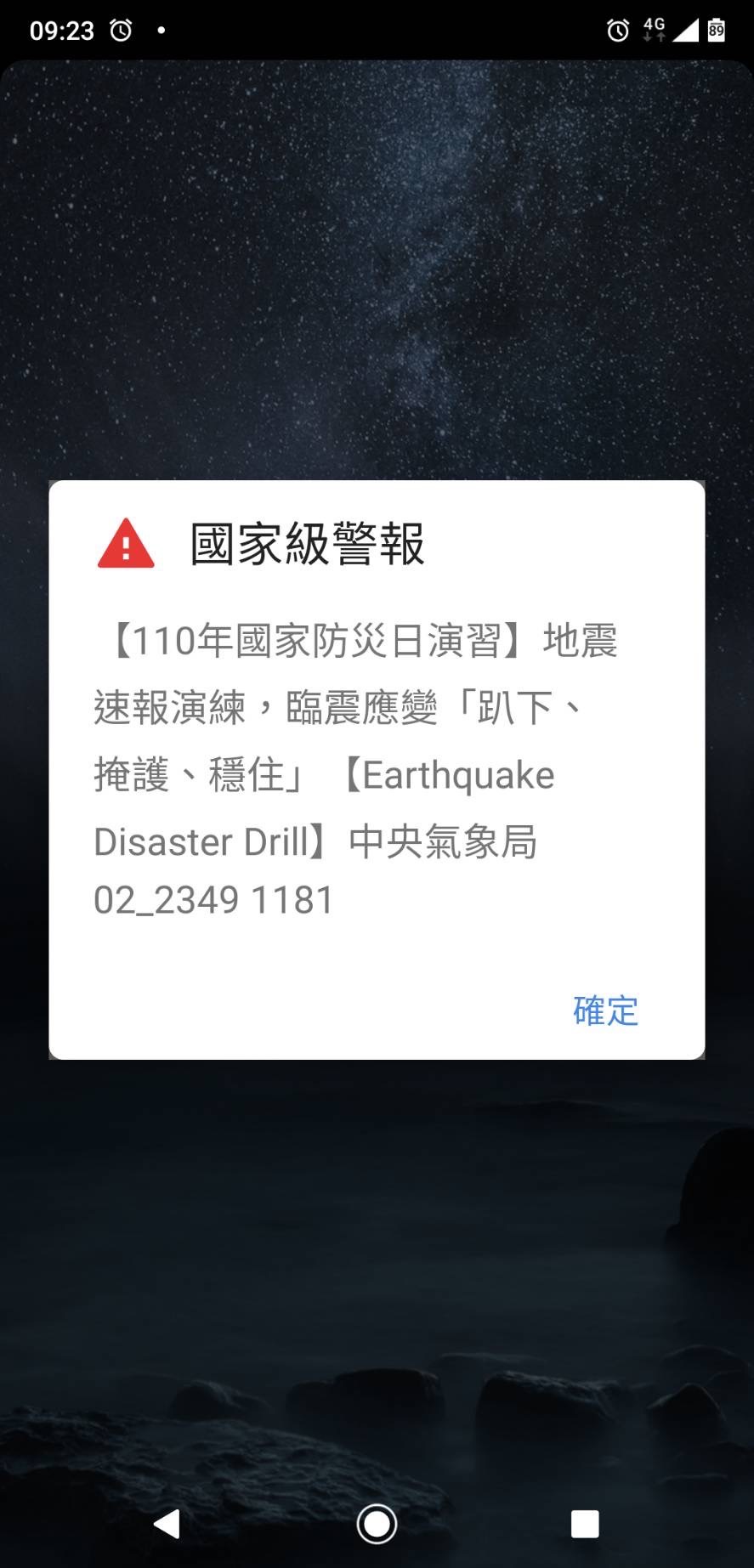Dismiss the alert with 確定
Screen dimensions: 754x1568
pyautogui.click(x=605, y=1010)
